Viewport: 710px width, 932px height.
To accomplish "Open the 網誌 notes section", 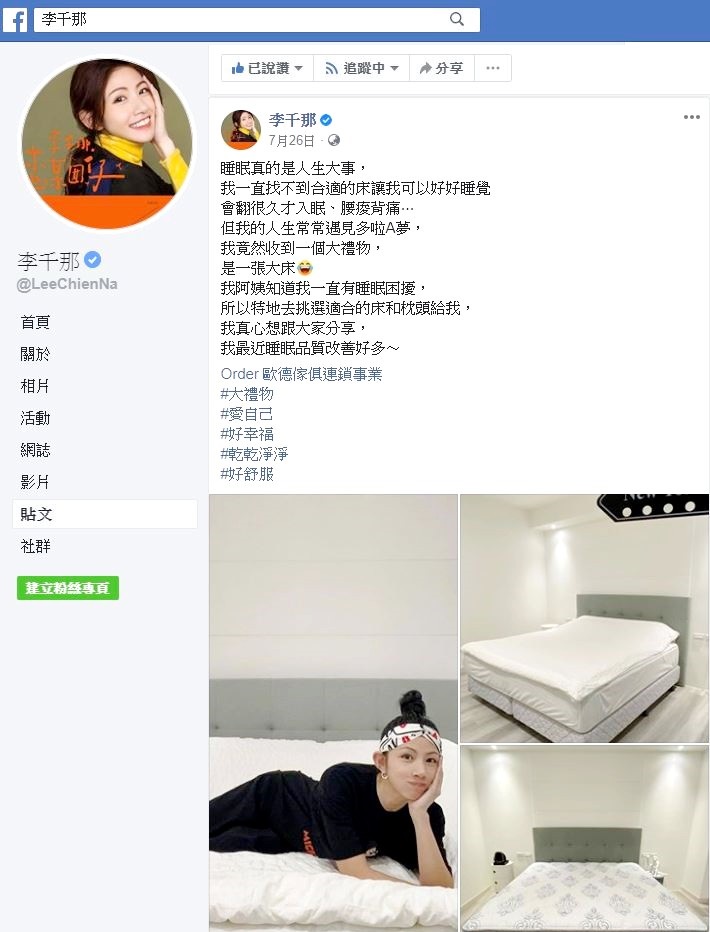I will 35,450.
